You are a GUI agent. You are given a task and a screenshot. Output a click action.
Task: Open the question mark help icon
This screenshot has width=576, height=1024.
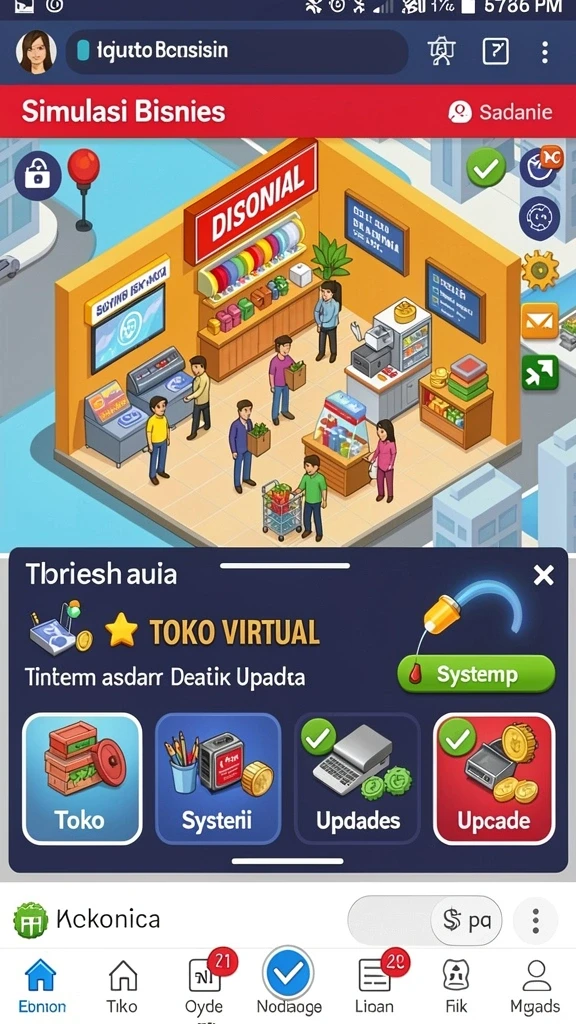click(496, 52)
